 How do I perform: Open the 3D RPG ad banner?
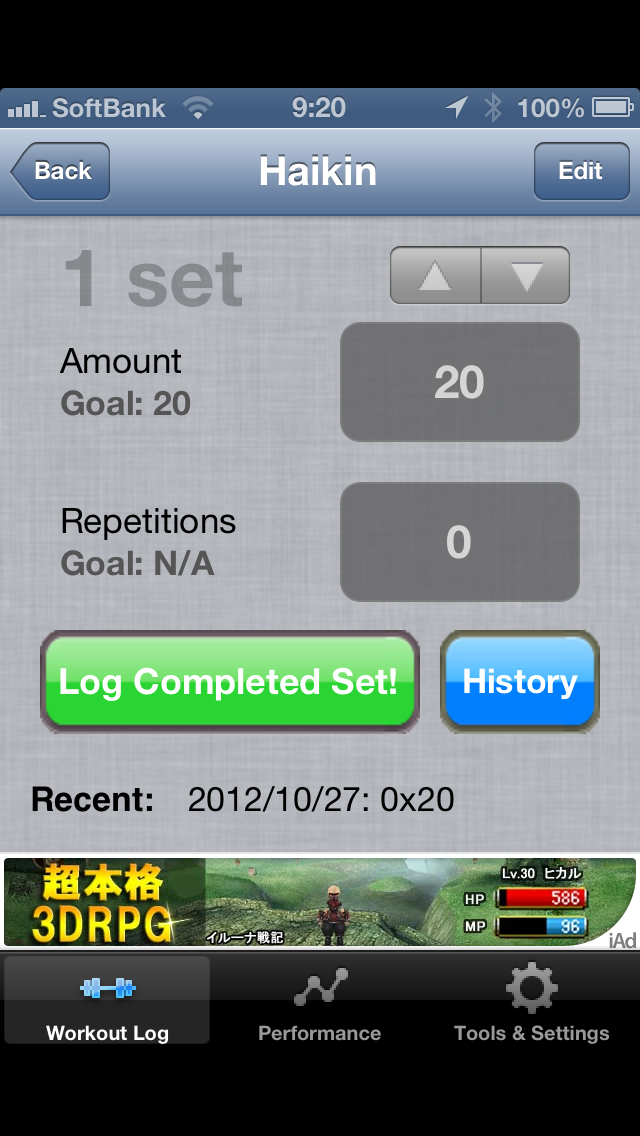[x=320, y=902]
